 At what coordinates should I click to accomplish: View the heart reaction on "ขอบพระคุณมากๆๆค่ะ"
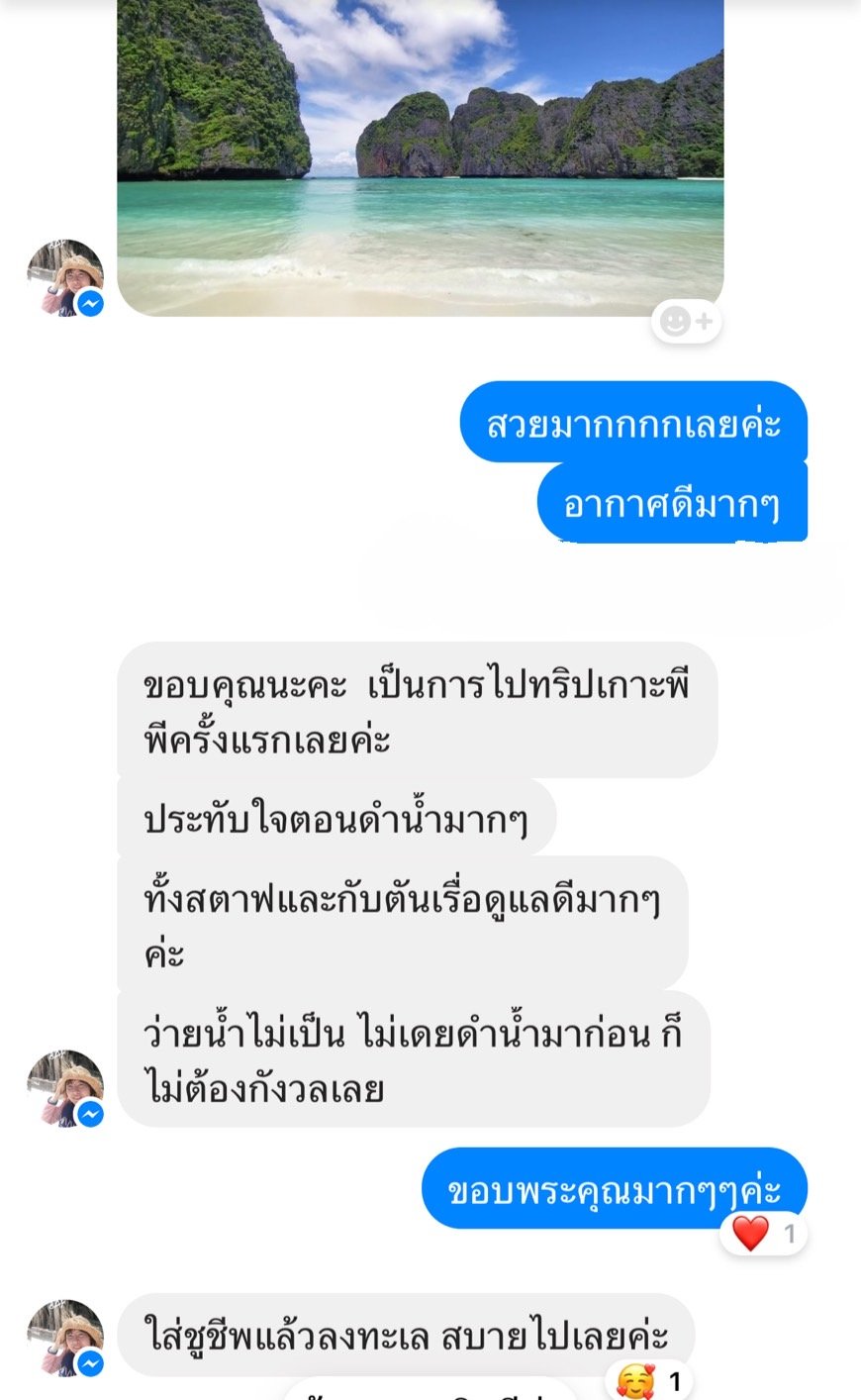763,1234
